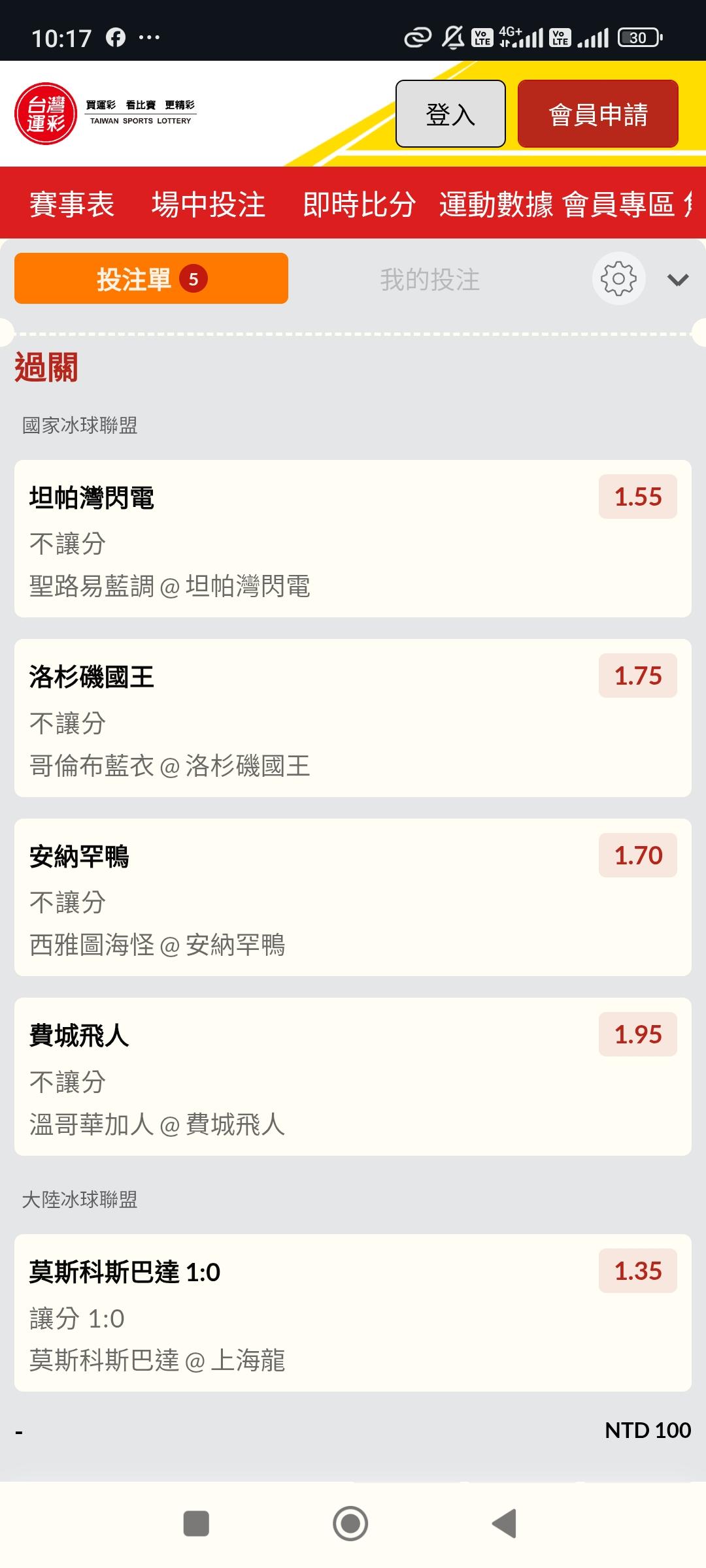This screenshot has width=706, height=1568.
Task: Open 即時比分 live scores
Action: point(359,204)
